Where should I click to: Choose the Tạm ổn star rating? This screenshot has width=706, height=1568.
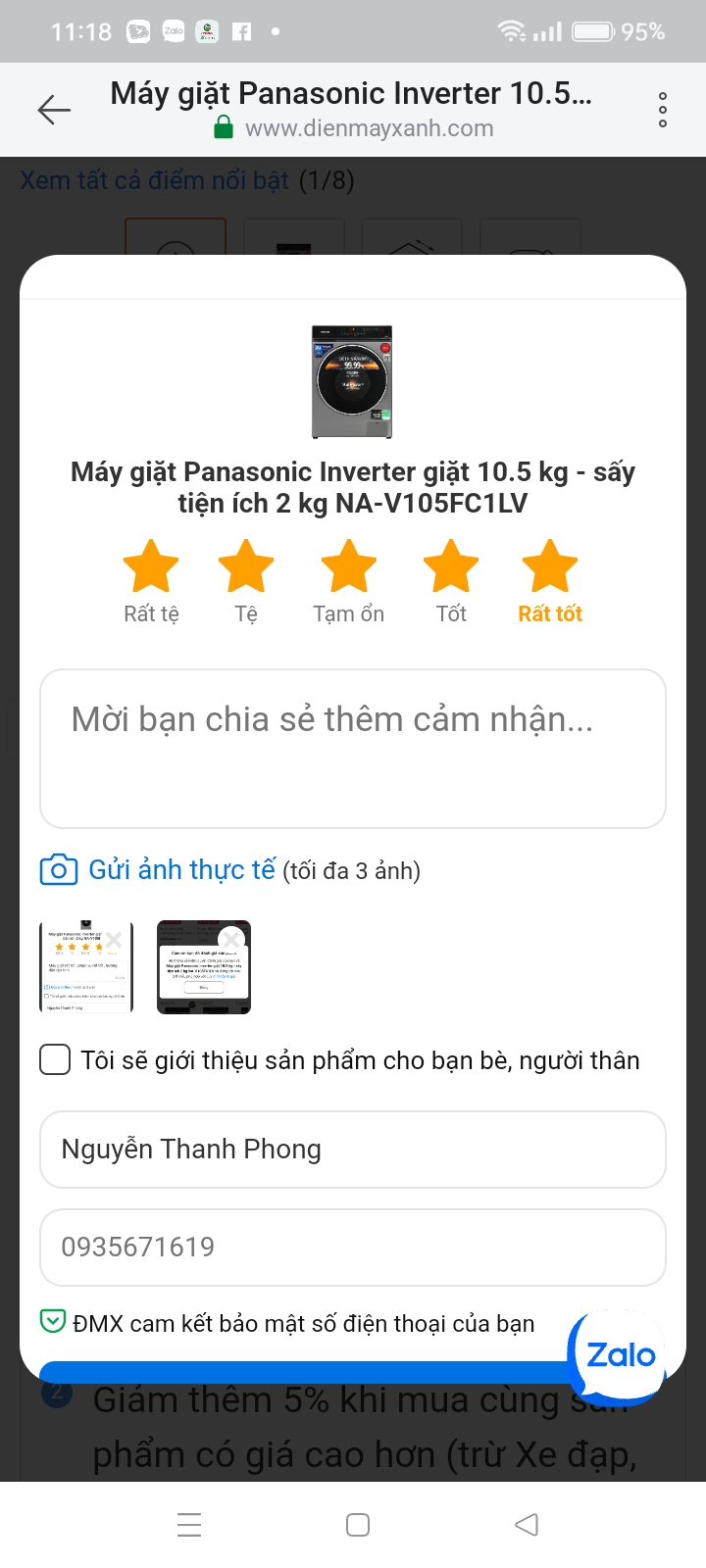[349, 566]
